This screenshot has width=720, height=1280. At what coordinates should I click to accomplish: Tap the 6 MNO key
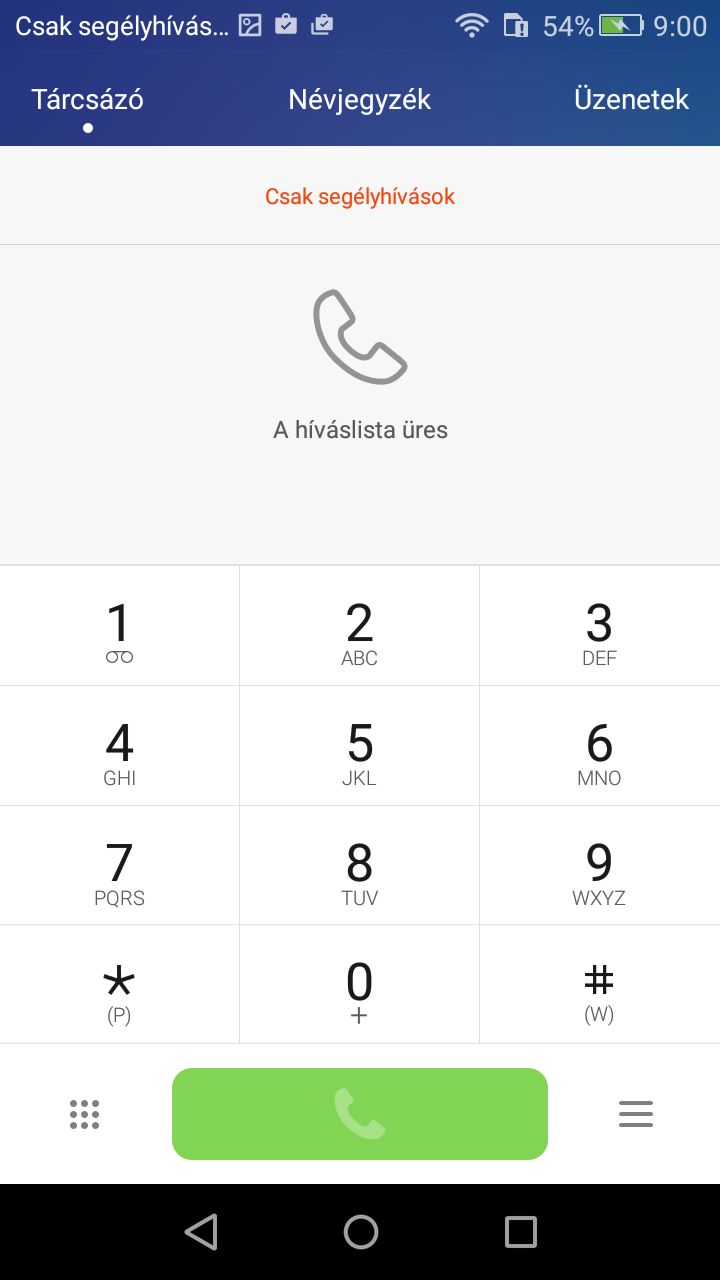(599, 747)
